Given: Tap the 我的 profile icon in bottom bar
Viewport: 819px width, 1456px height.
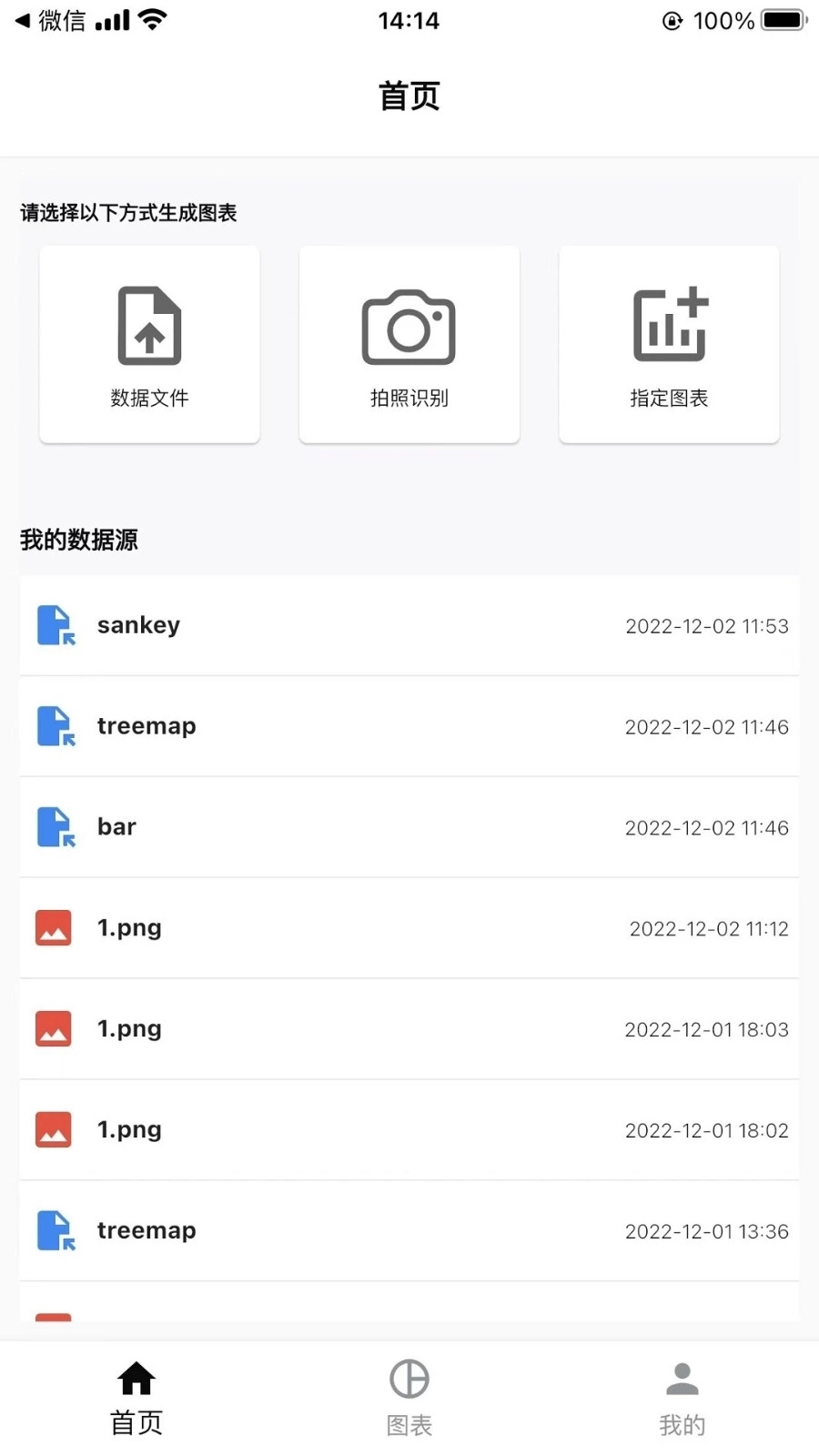Looking at the screenshot, I should coord(682,1379).
